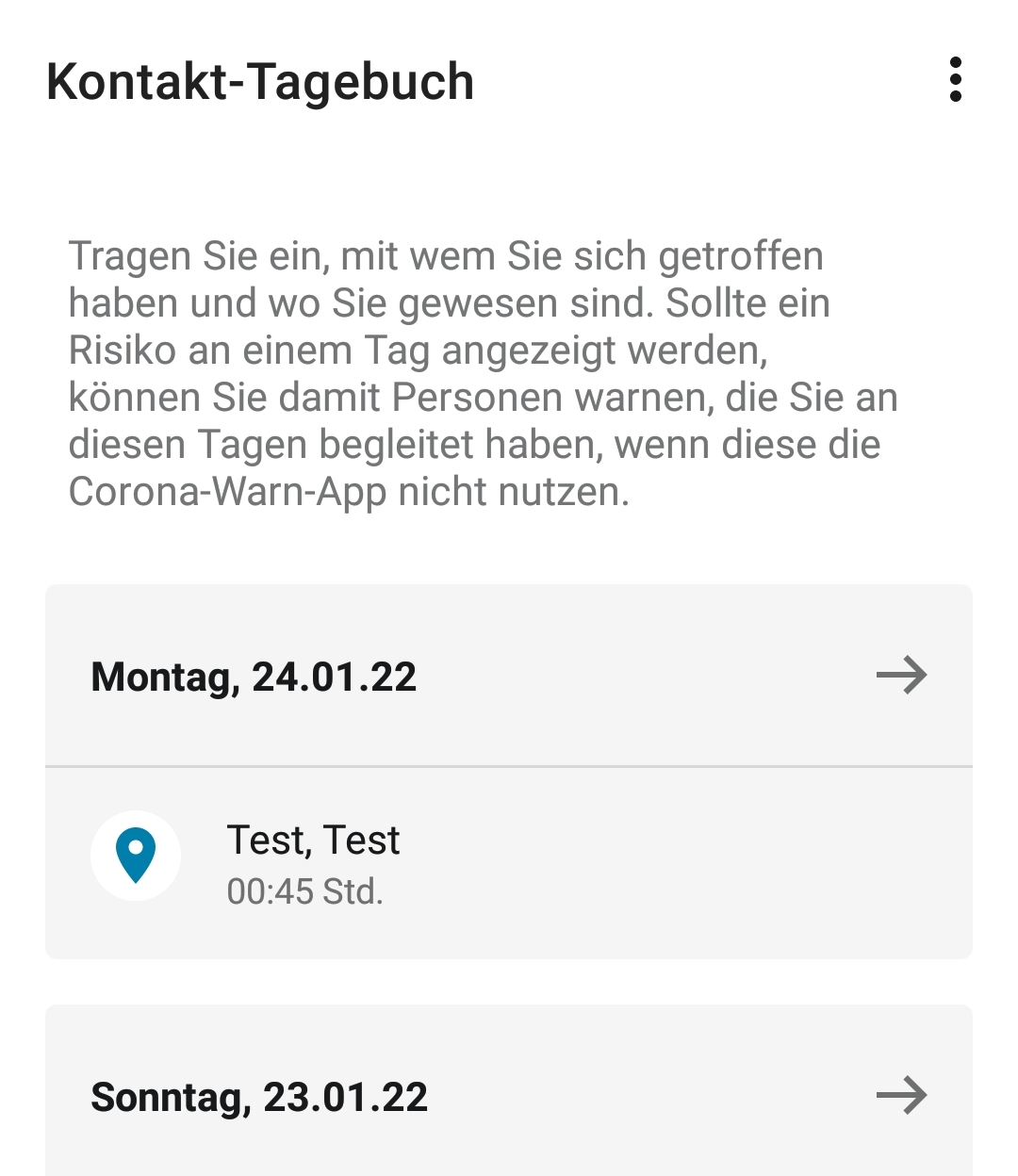Open the three-dot overflow menu
Image resolution: width=1018 pixels, height=1176 pixels.
[955, 80]
